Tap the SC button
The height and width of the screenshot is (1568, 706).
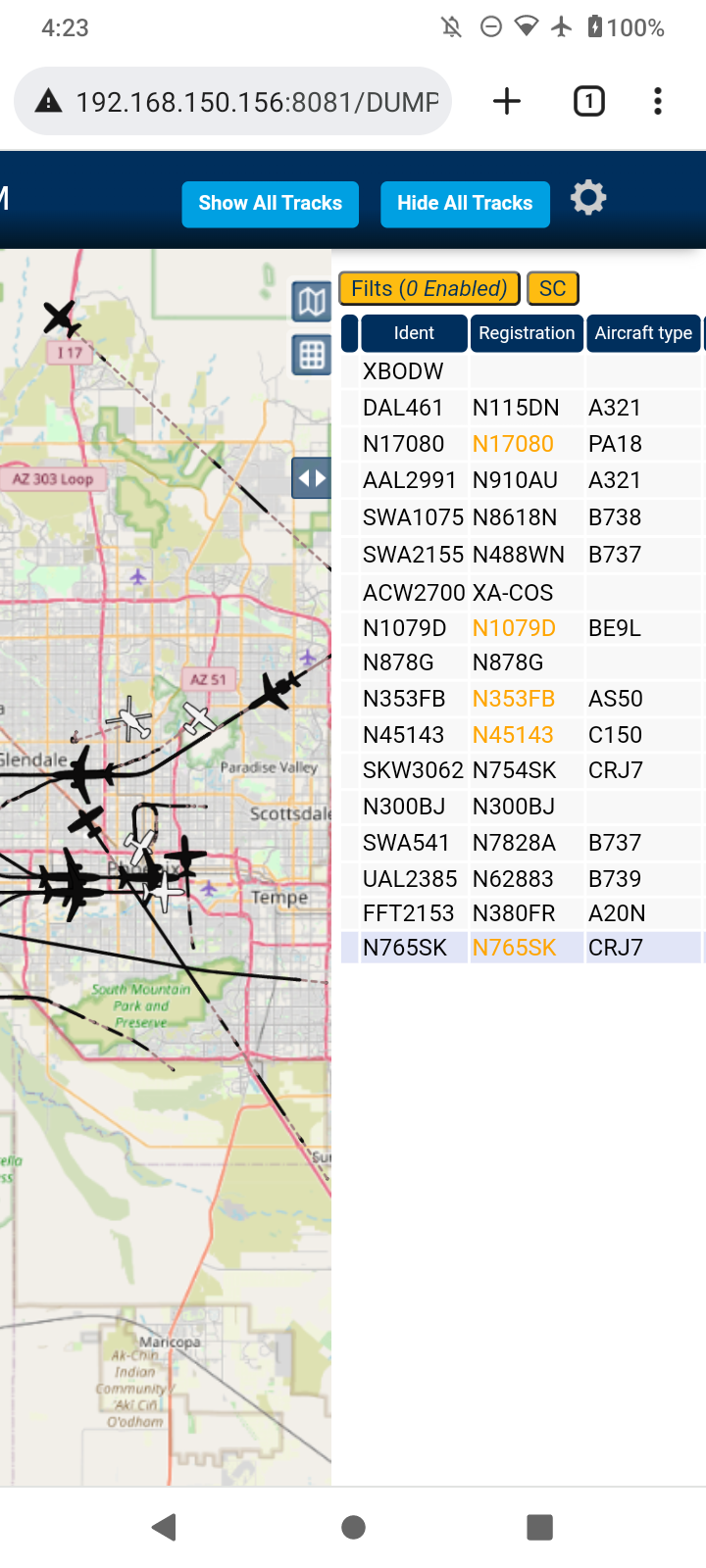553,288
